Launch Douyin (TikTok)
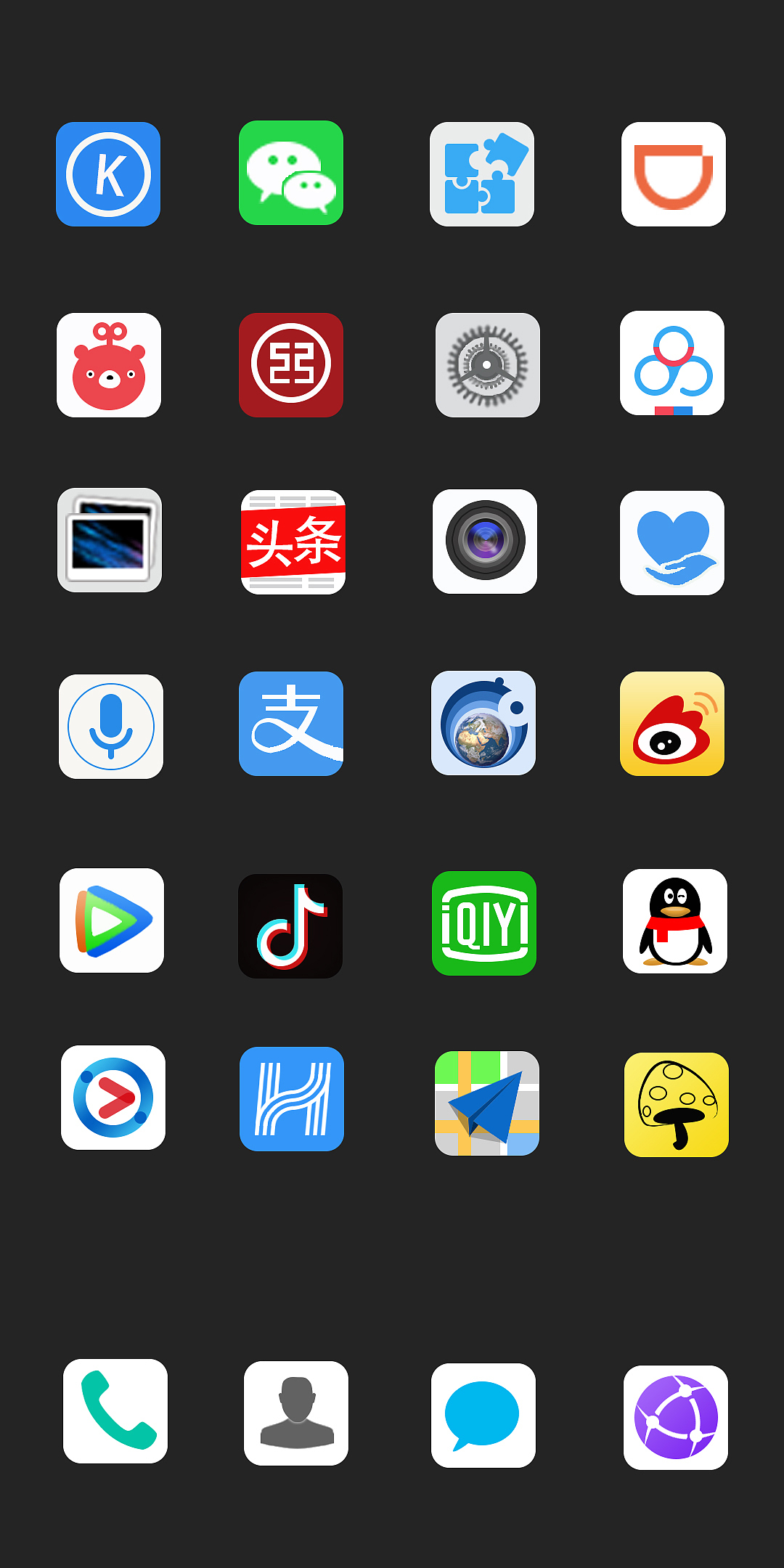This screenshot has width=784, height=1568. click(x=290, y=926)
